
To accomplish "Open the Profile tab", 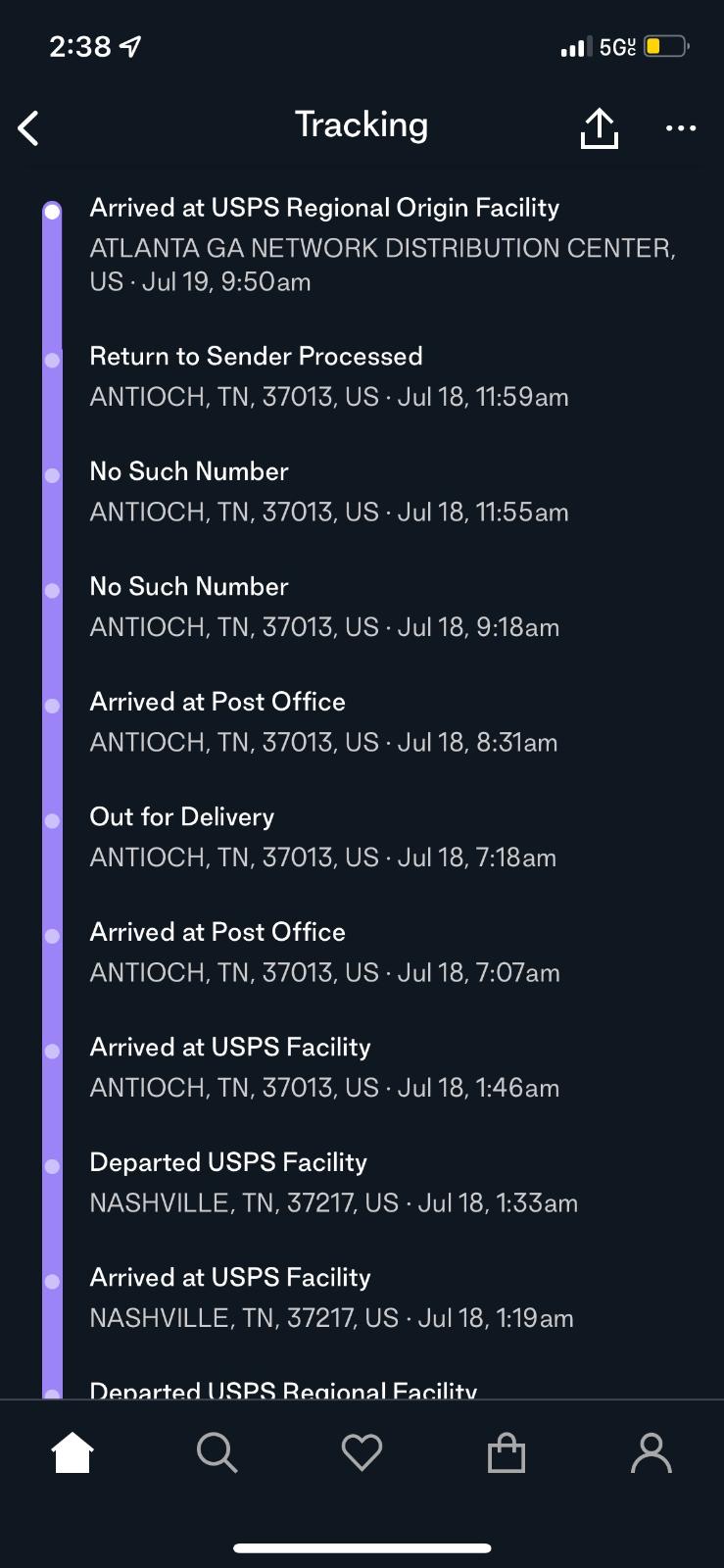I will 652,1452.
